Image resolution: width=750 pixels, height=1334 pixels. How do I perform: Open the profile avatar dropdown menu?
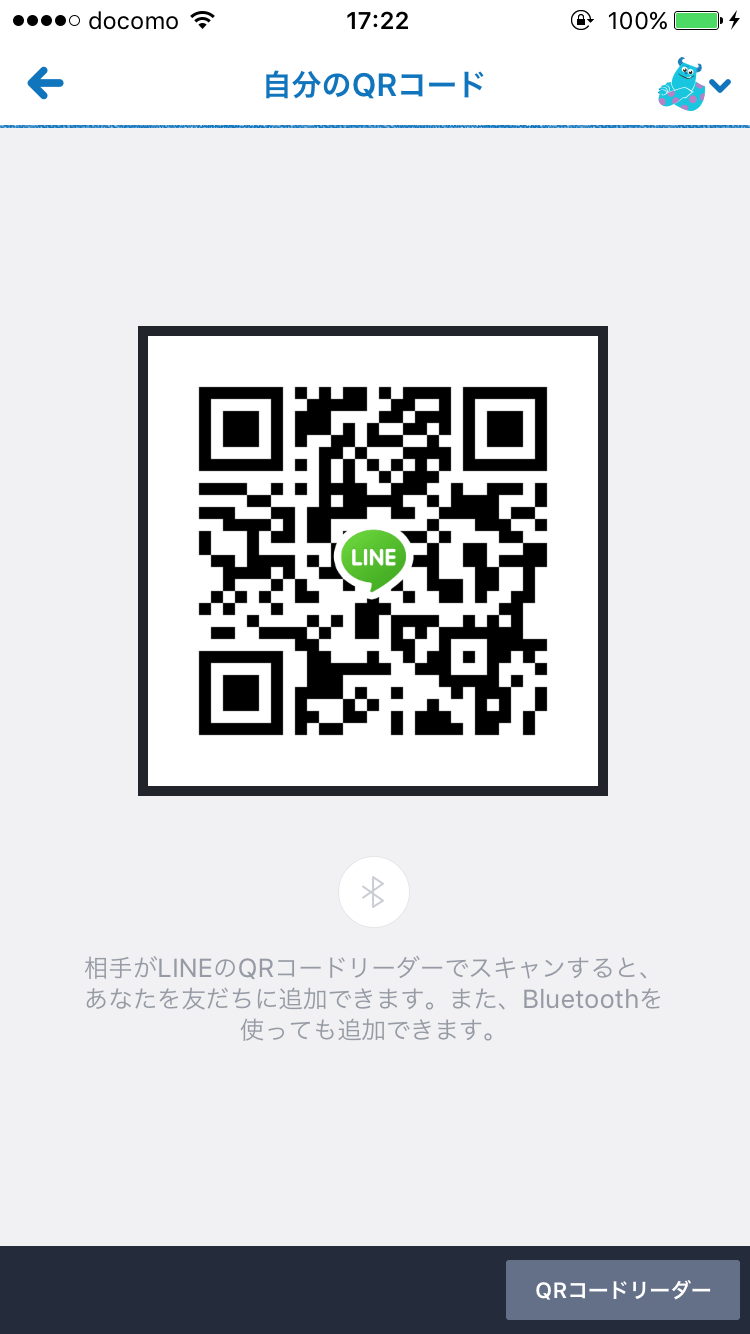694,85
